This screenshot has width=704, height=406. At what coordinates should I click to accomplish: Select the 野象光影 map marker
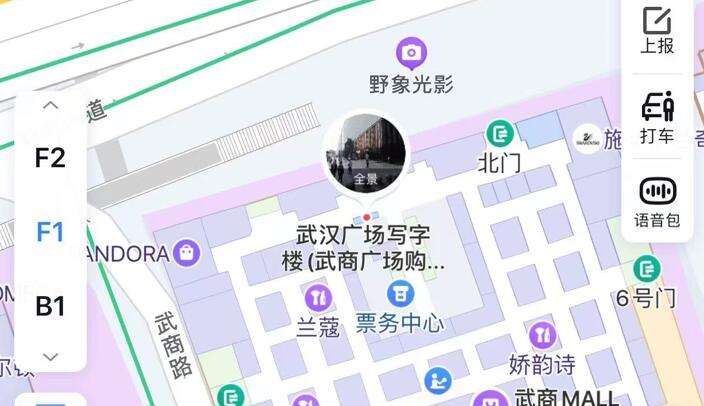tap(411, 53)
